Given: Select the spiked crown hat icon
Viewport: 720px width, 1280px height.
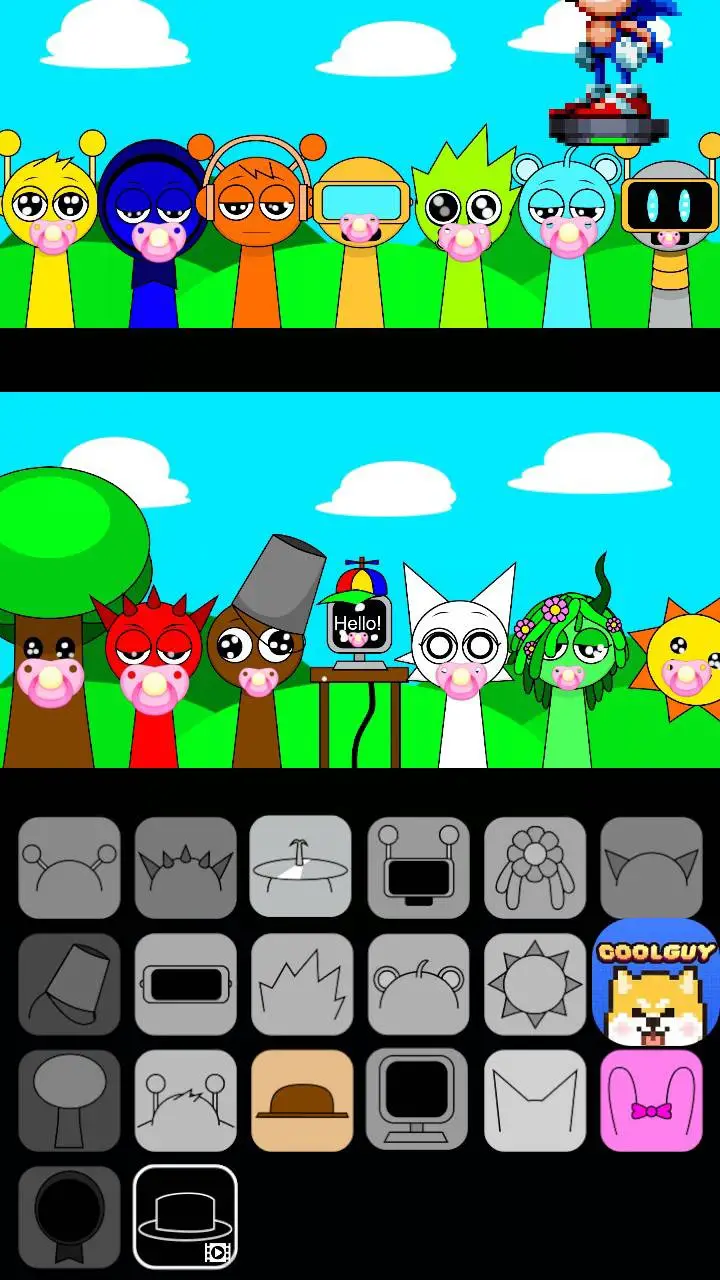Looking at the screenshot, I should pos(185,867).
